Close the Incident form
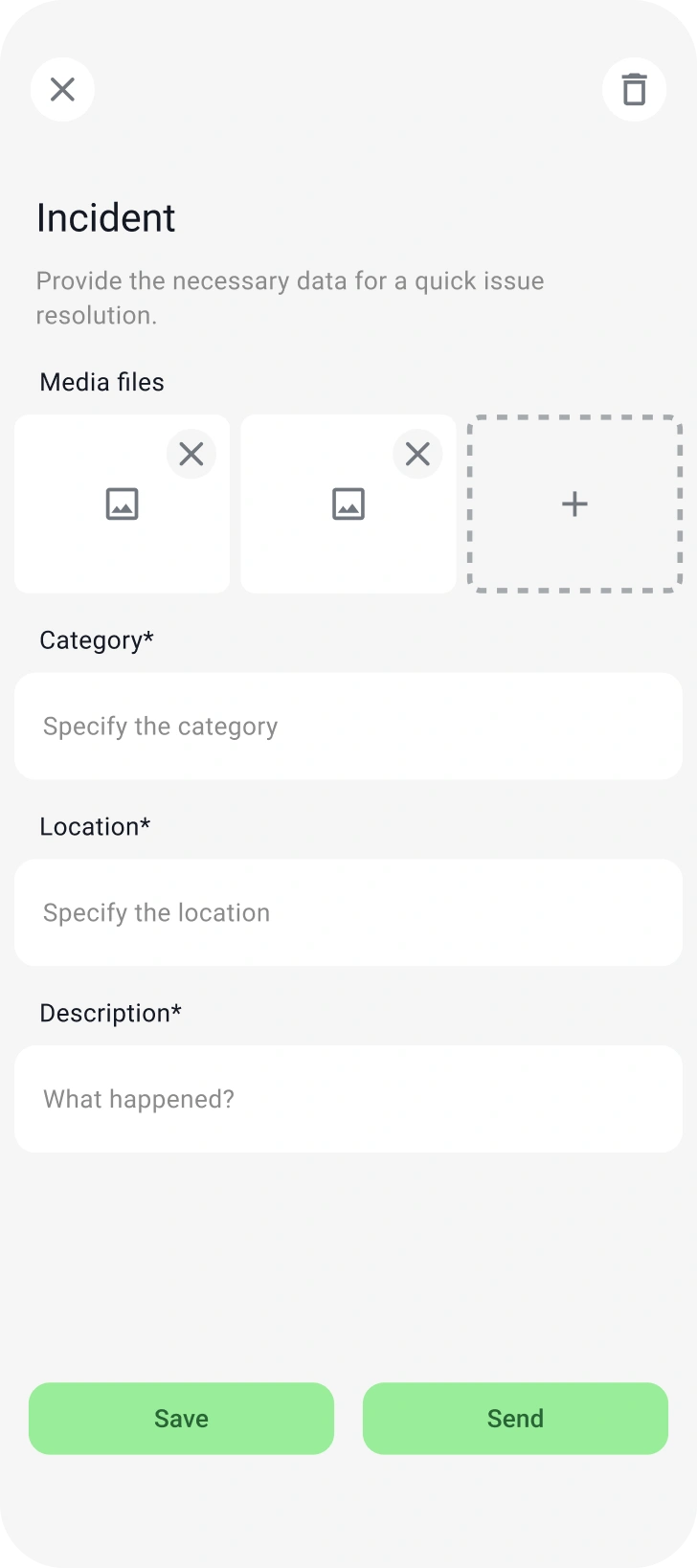Image resolution: width=697 pixels, height=1568 pixels. pos(62,90)
